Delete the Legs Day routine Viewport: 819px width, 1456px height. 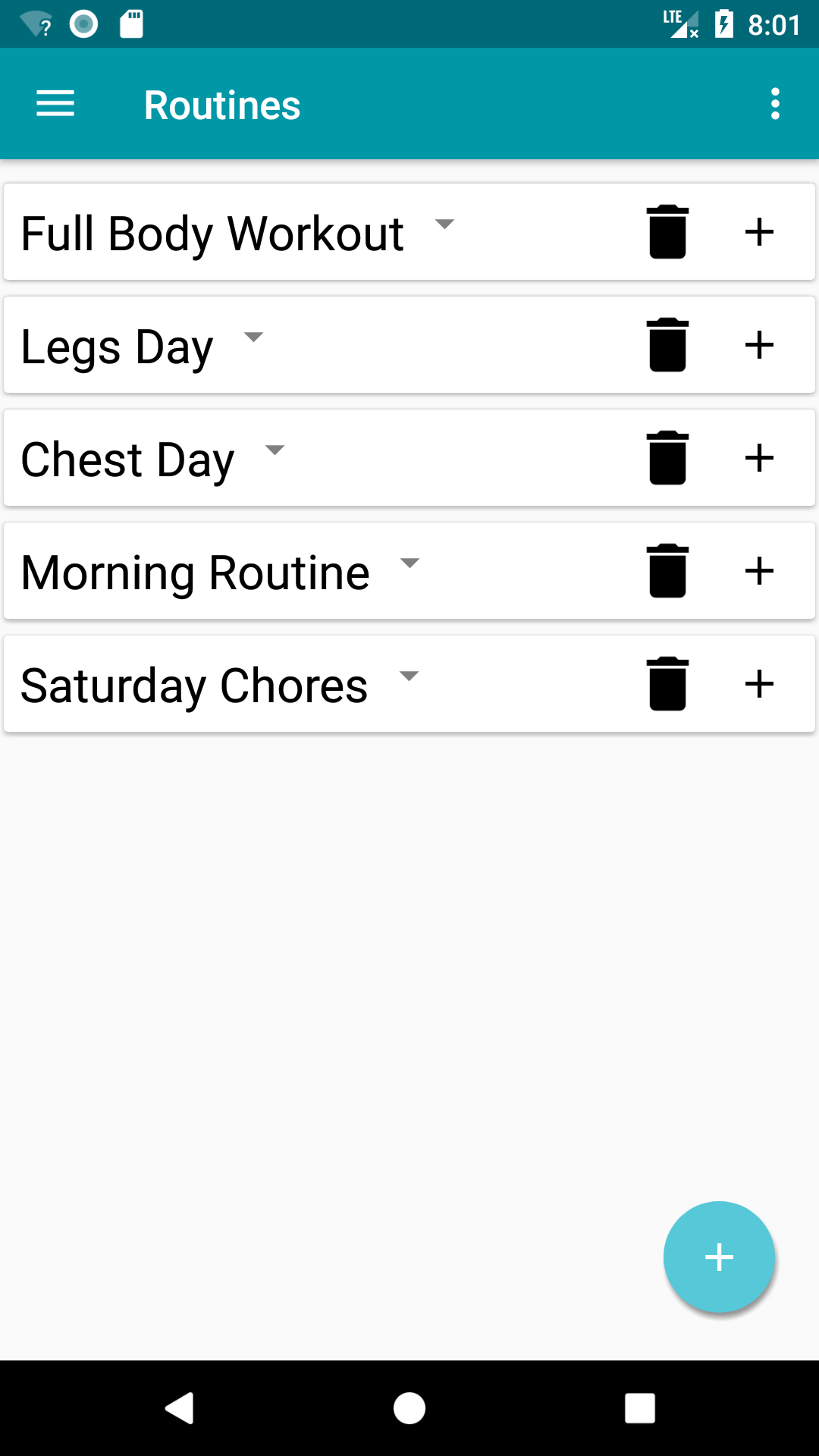pos(667,345)
